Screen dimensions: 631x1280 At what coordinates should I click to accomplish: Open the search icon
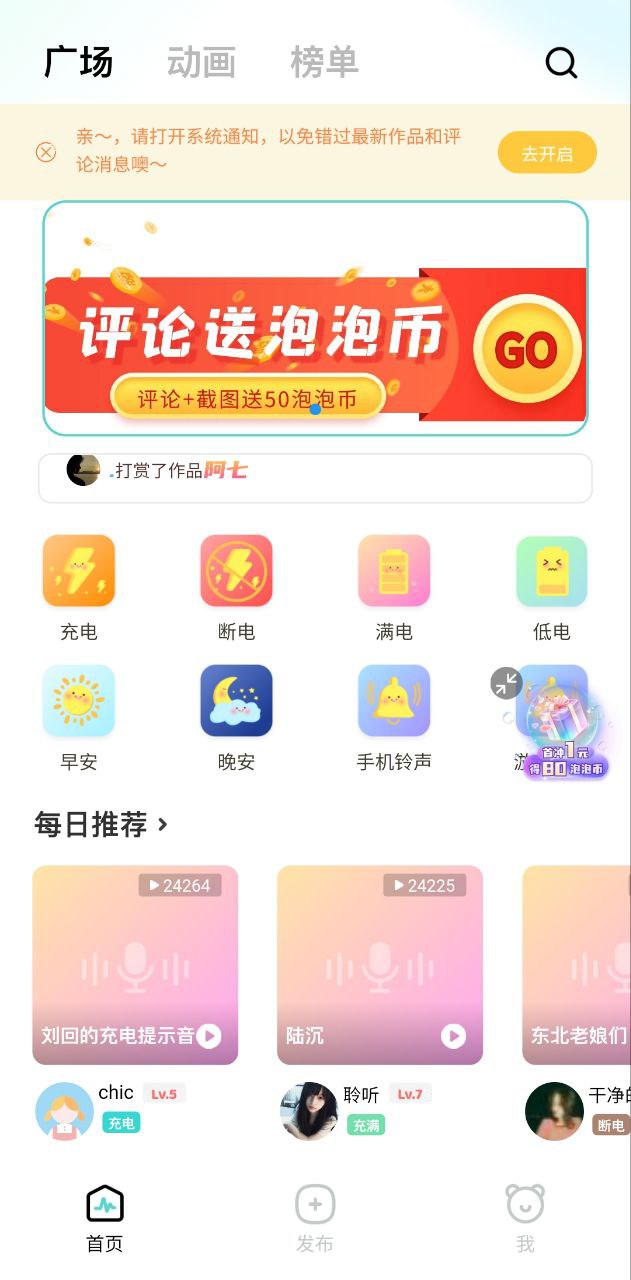pos(561,63)
